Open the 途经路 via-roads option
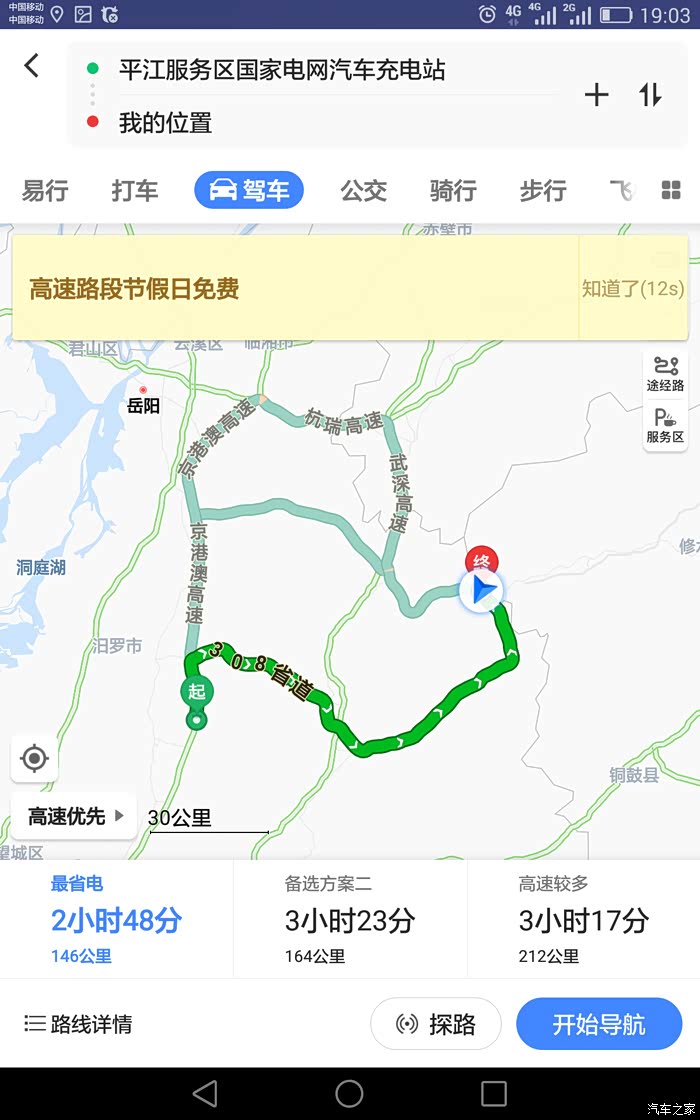 coord(665,374)
